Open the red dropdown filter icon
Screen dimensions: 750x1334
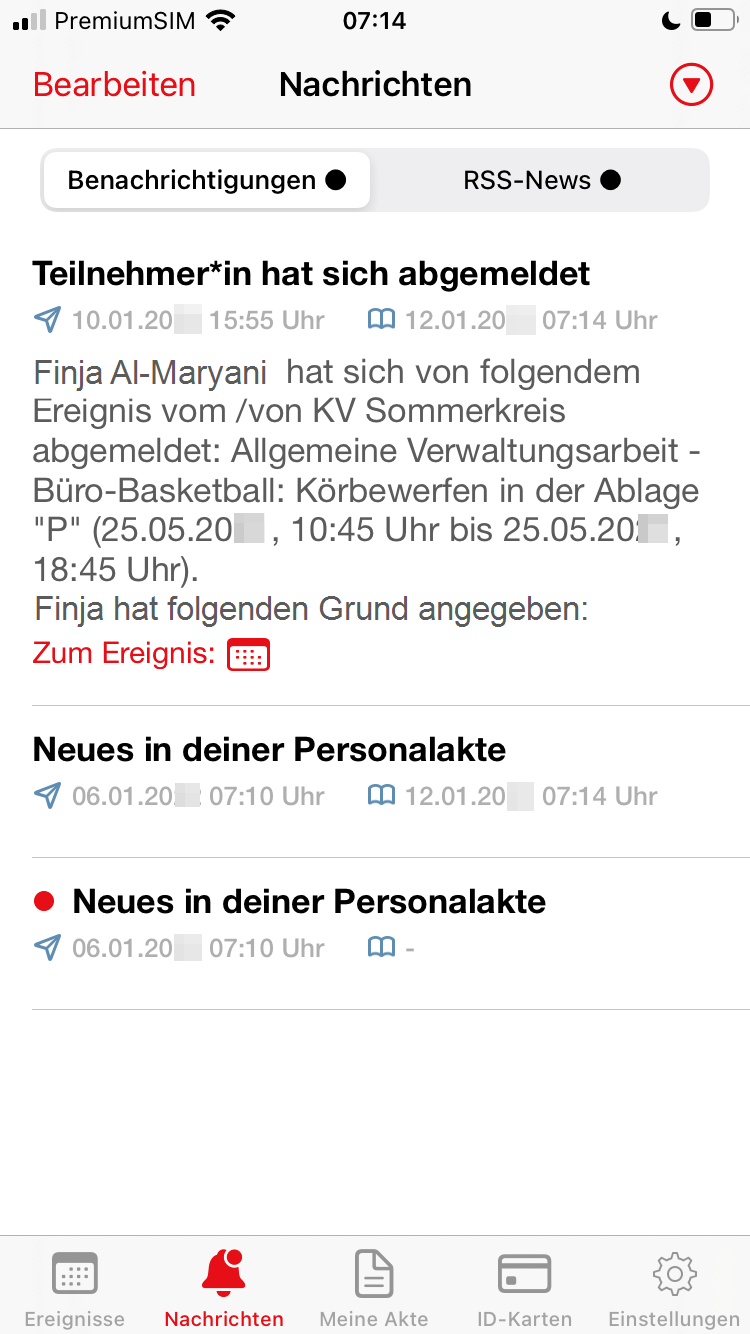point(691,85)
